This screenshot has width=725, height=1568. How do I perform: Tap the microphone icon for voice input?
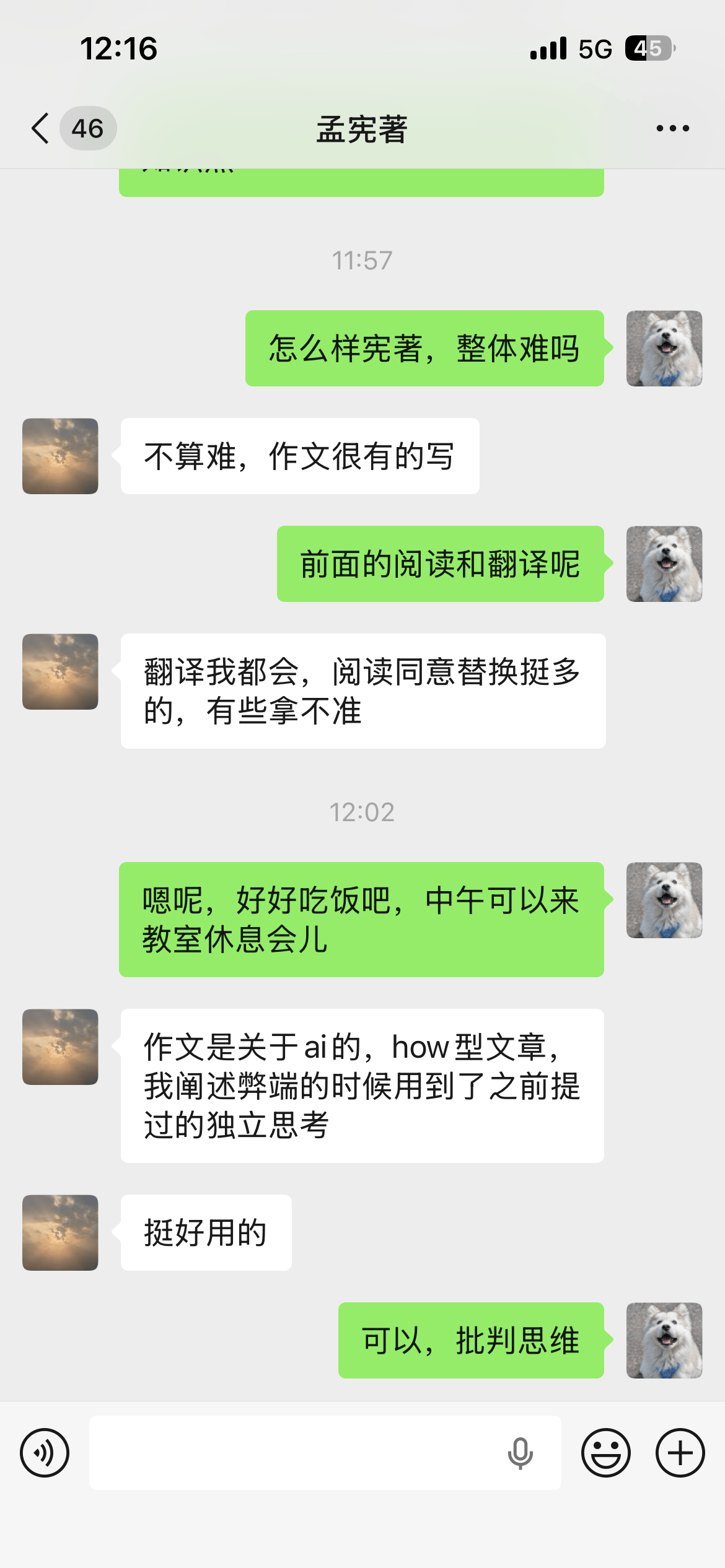coord(521,1453)
